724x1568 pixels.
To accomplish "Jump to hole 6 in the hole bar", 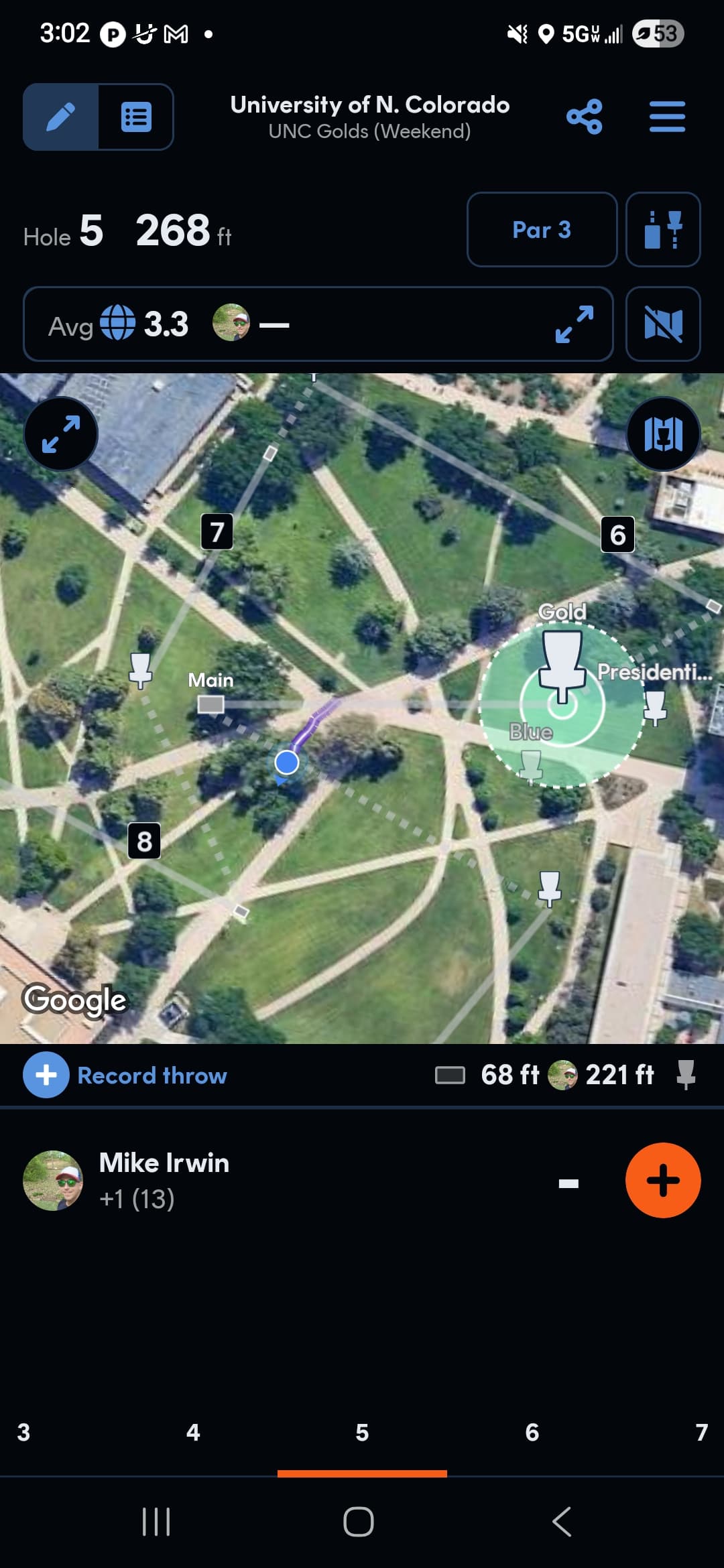I will [x=532, y=1433].
